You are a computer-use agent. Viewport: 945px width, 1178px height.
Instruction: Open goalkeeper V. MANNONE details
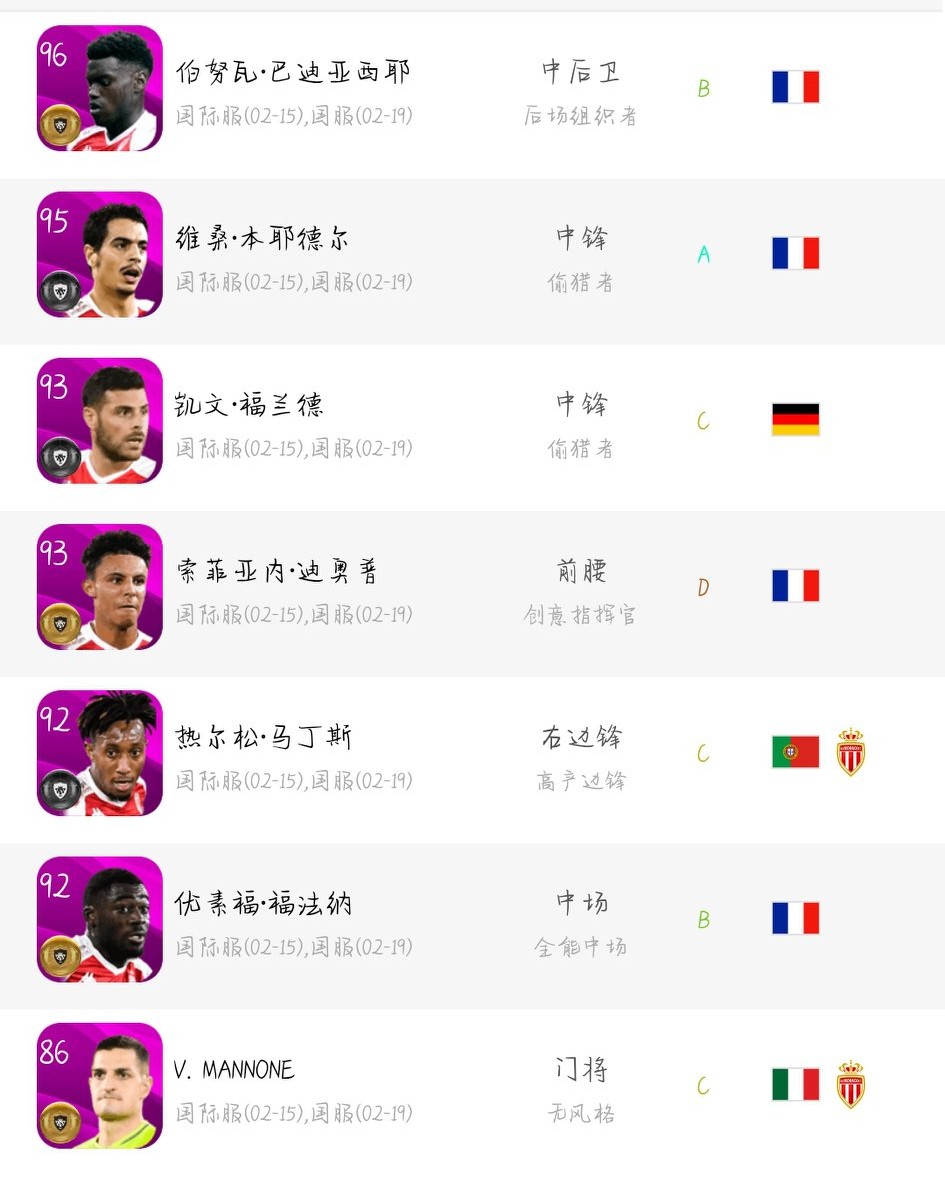pyautogui.click(x=234, y=1070)
